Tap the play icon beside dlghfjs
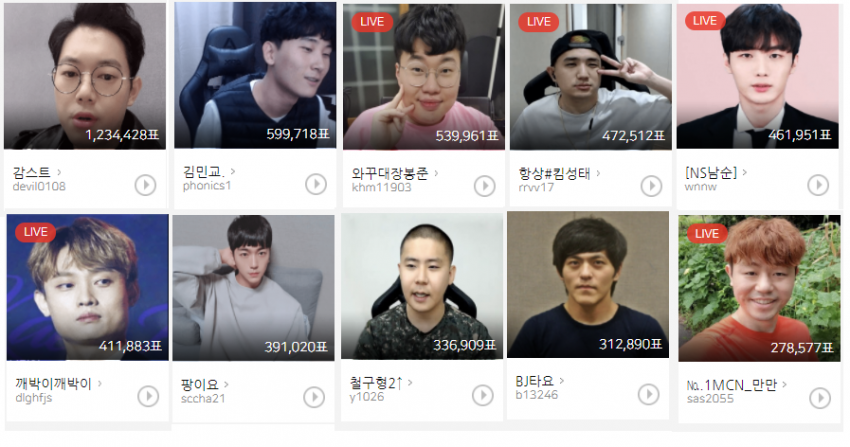The width and height of the screenshot is (850, 447). [x=148, y=396]
